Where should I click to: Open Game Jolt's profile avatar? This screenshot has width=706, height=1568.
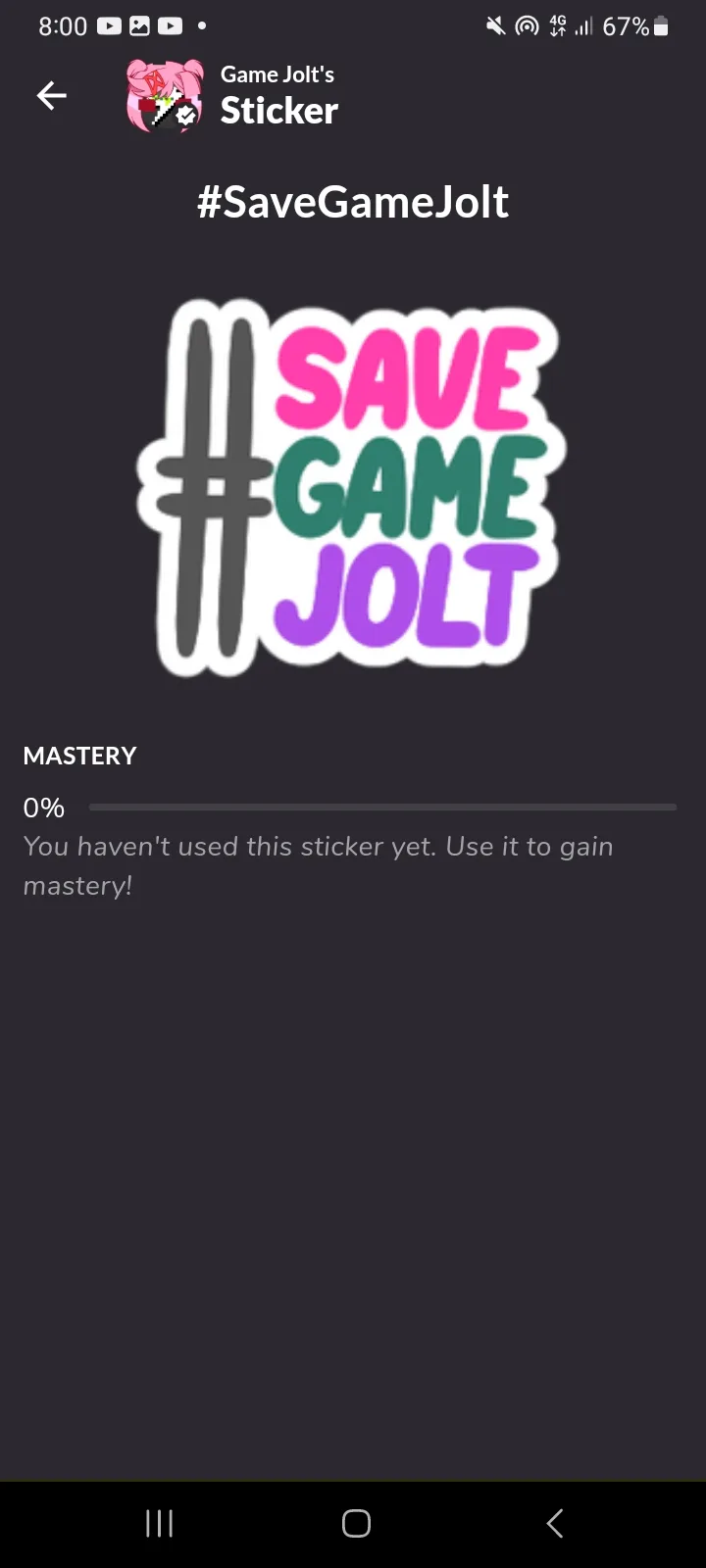(x=165, y=96)
